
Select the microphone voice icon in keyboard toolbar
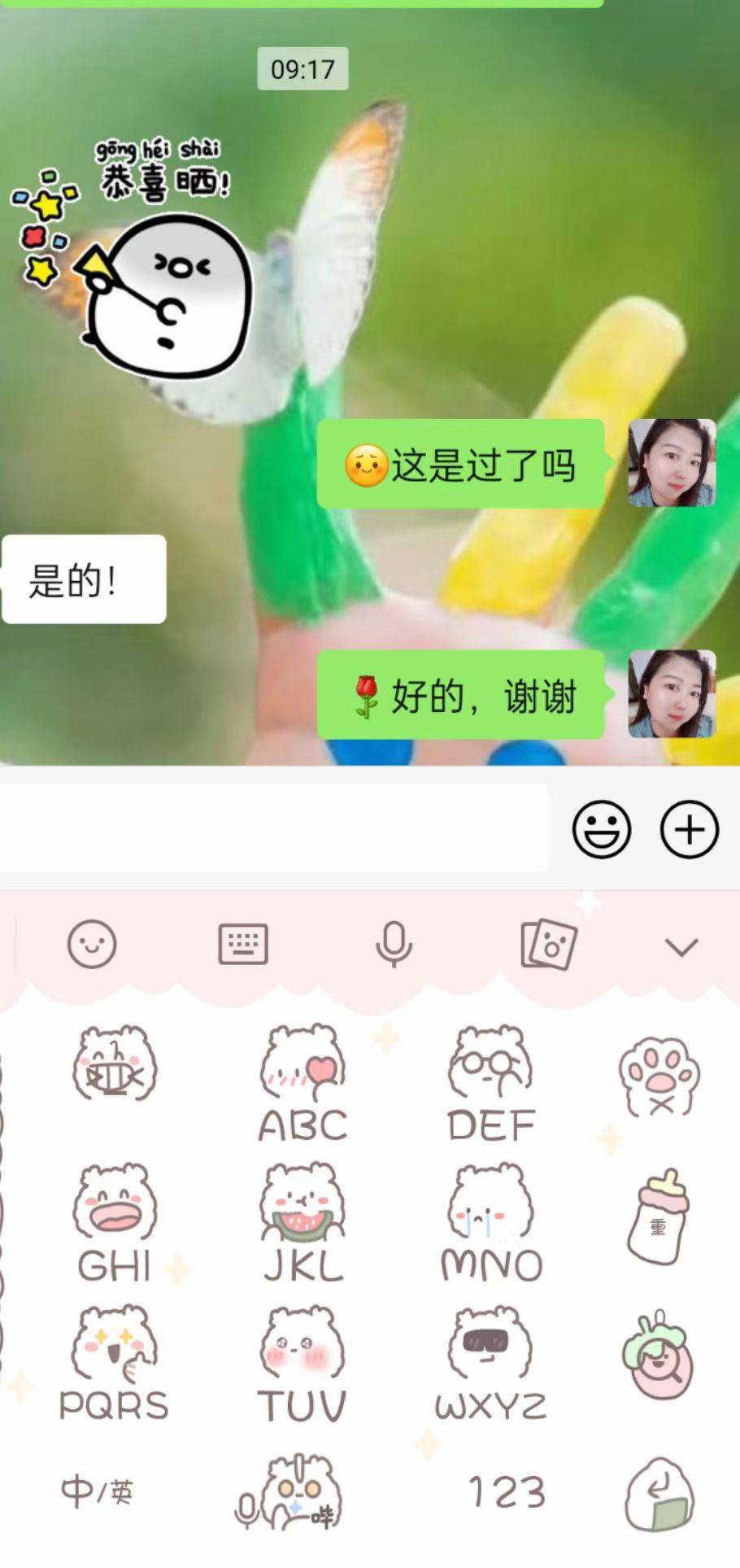[395, 945]
